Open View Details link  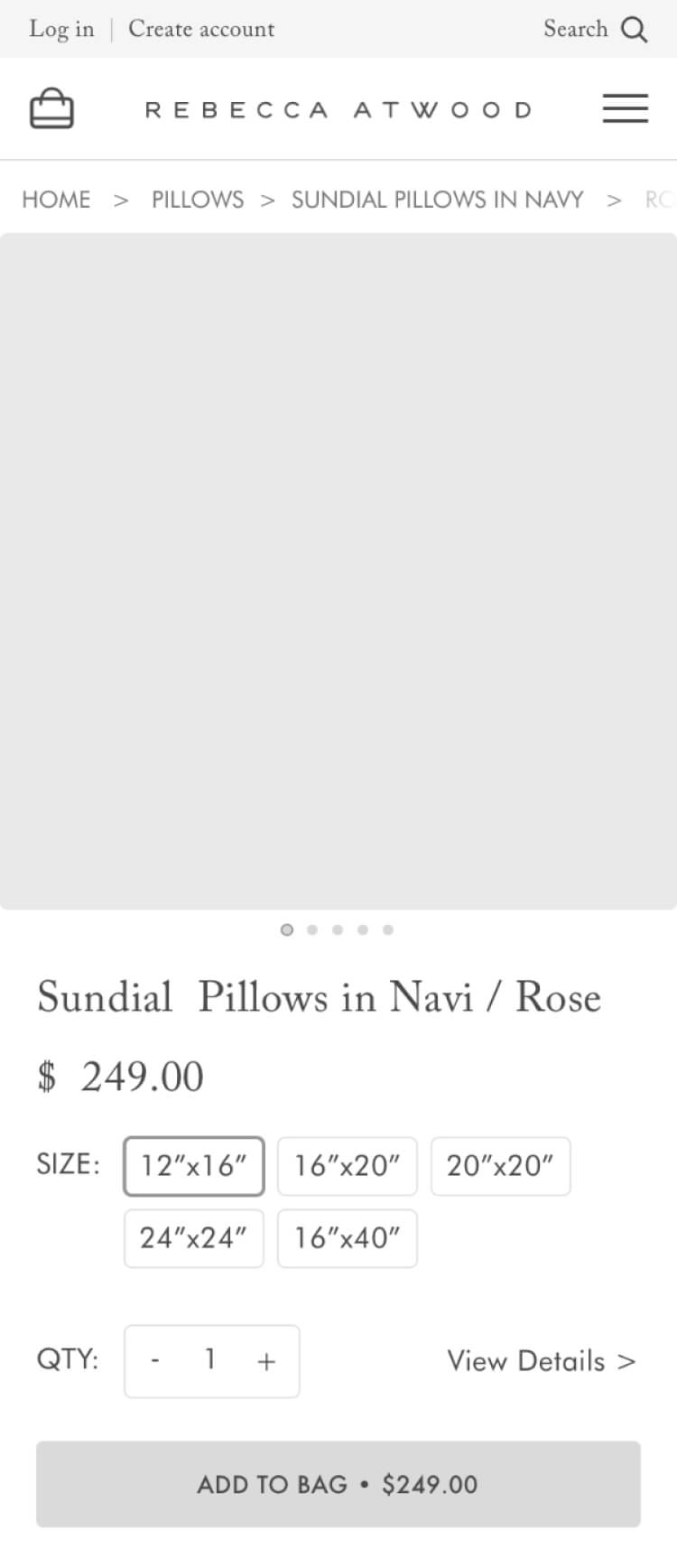click(x=541, y=1361)
